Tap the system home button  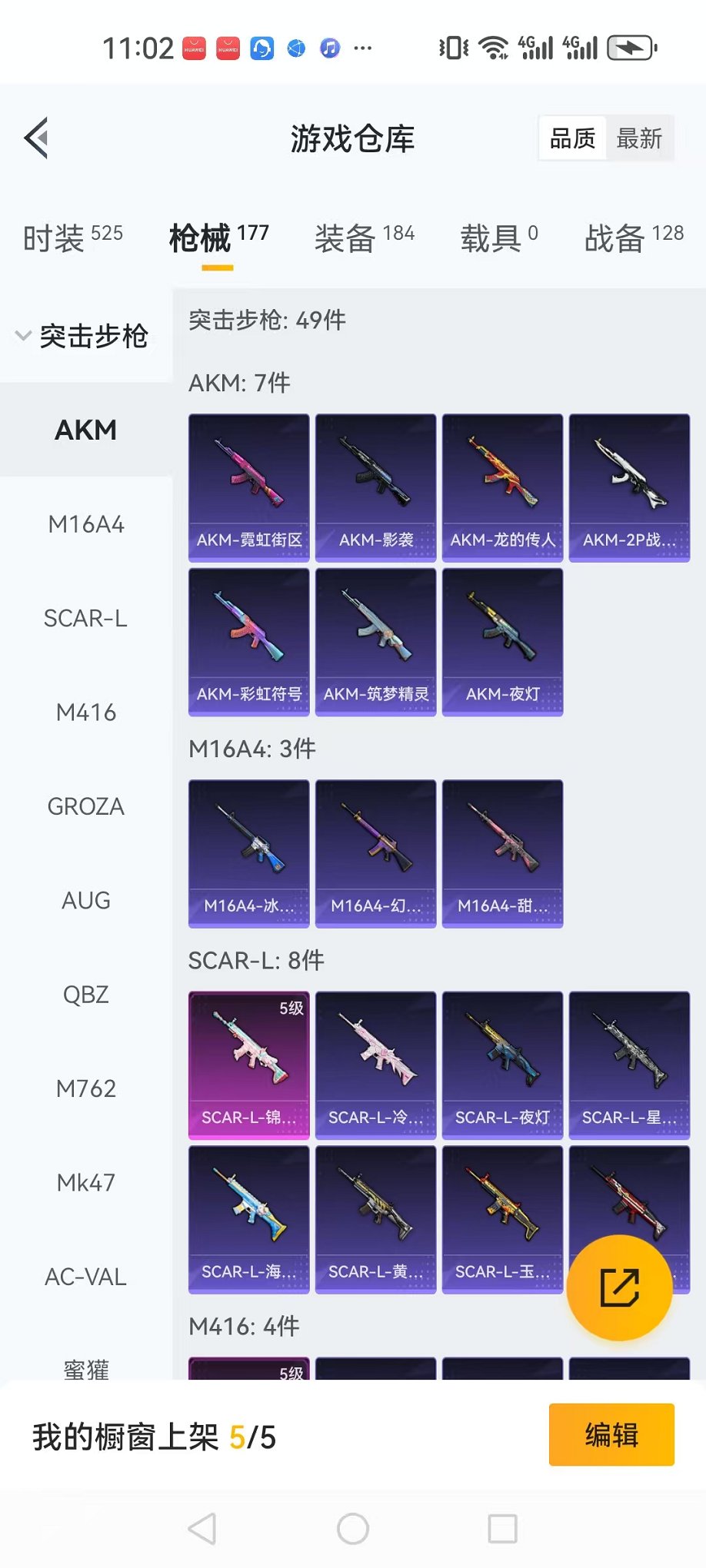point(353,1529)
